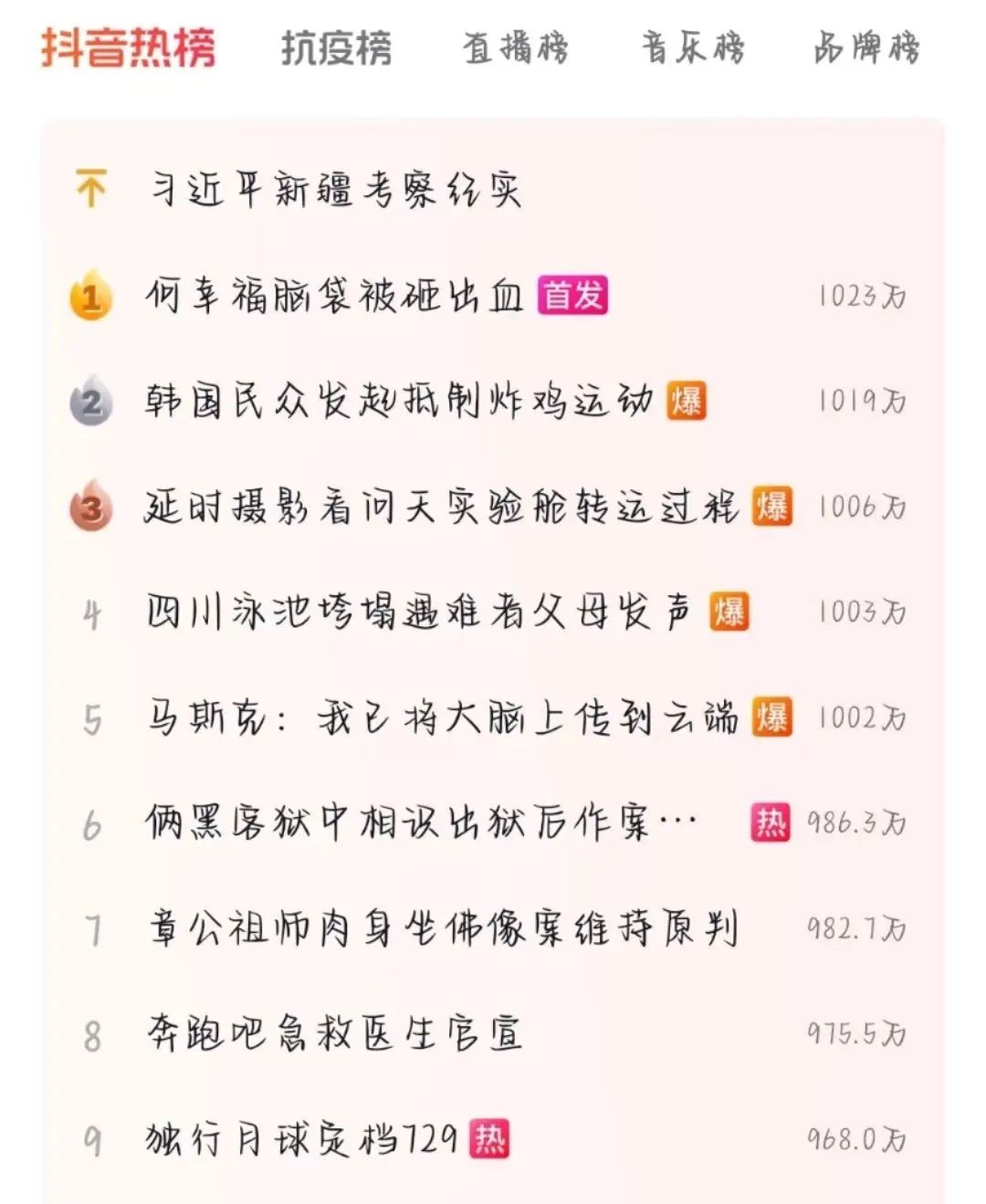
Task: Open topic 奔跑吧急救医生官宣
Action: tap(334, 1034)
